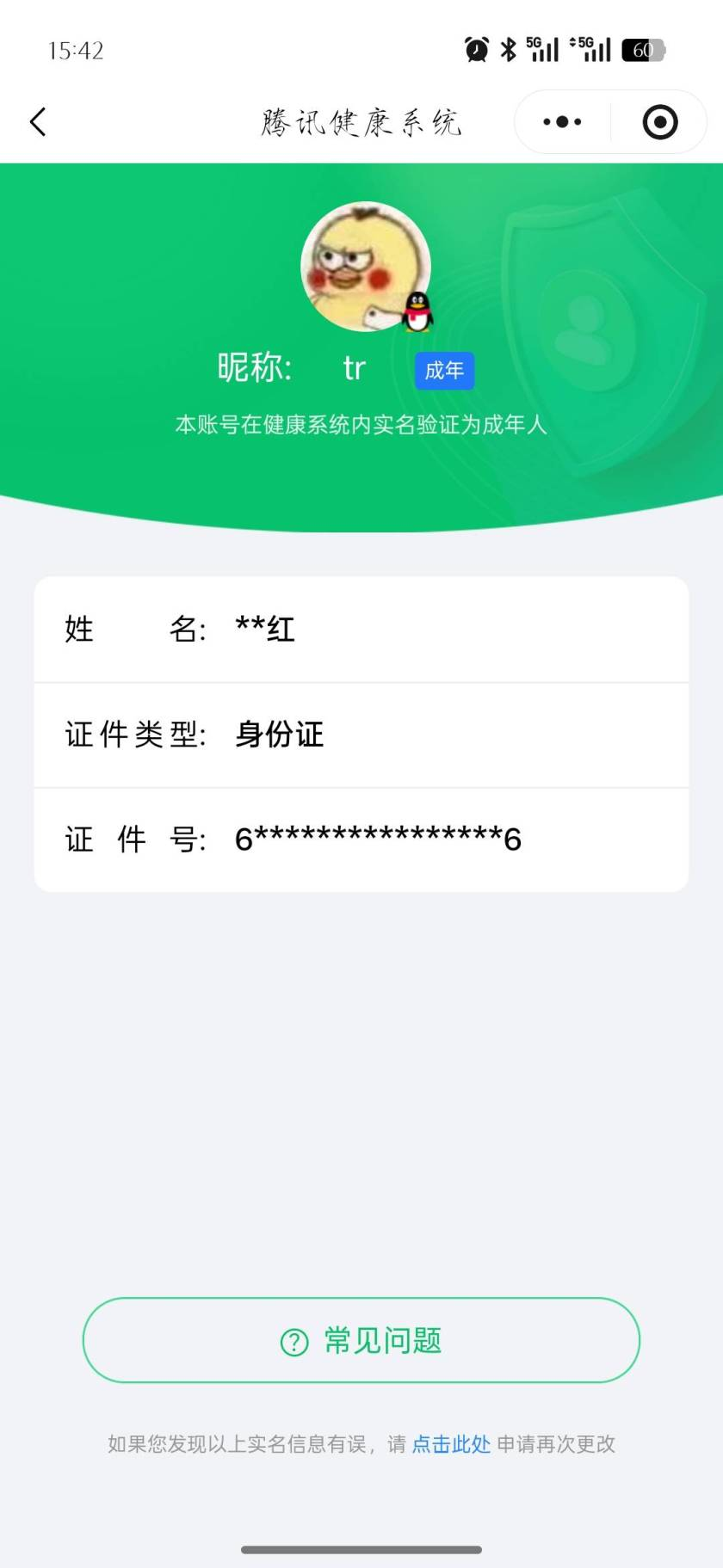Select the 姓名 name row showing **红
723x1568 pixels.
click(361, 629)
